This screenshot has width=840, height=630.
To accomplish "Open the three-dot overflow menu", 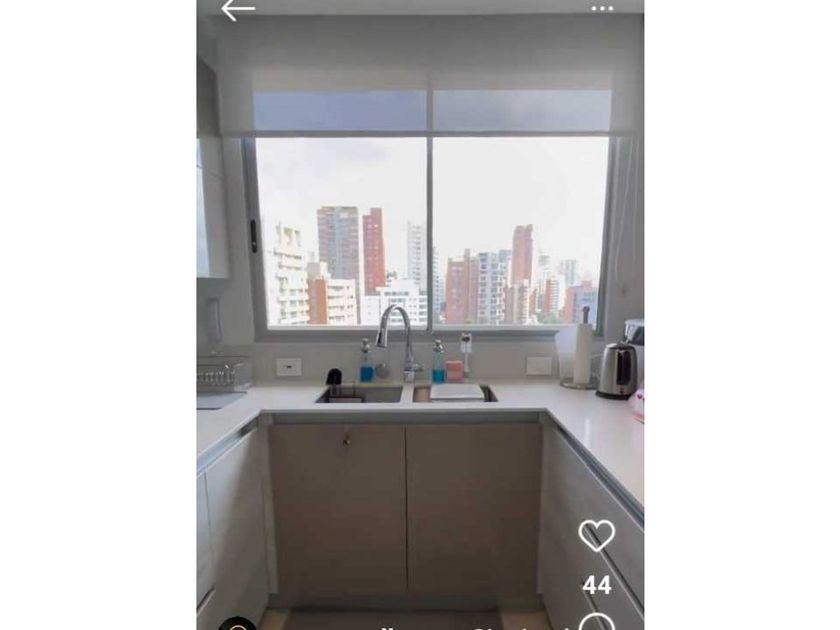I will tap(602, 9).
